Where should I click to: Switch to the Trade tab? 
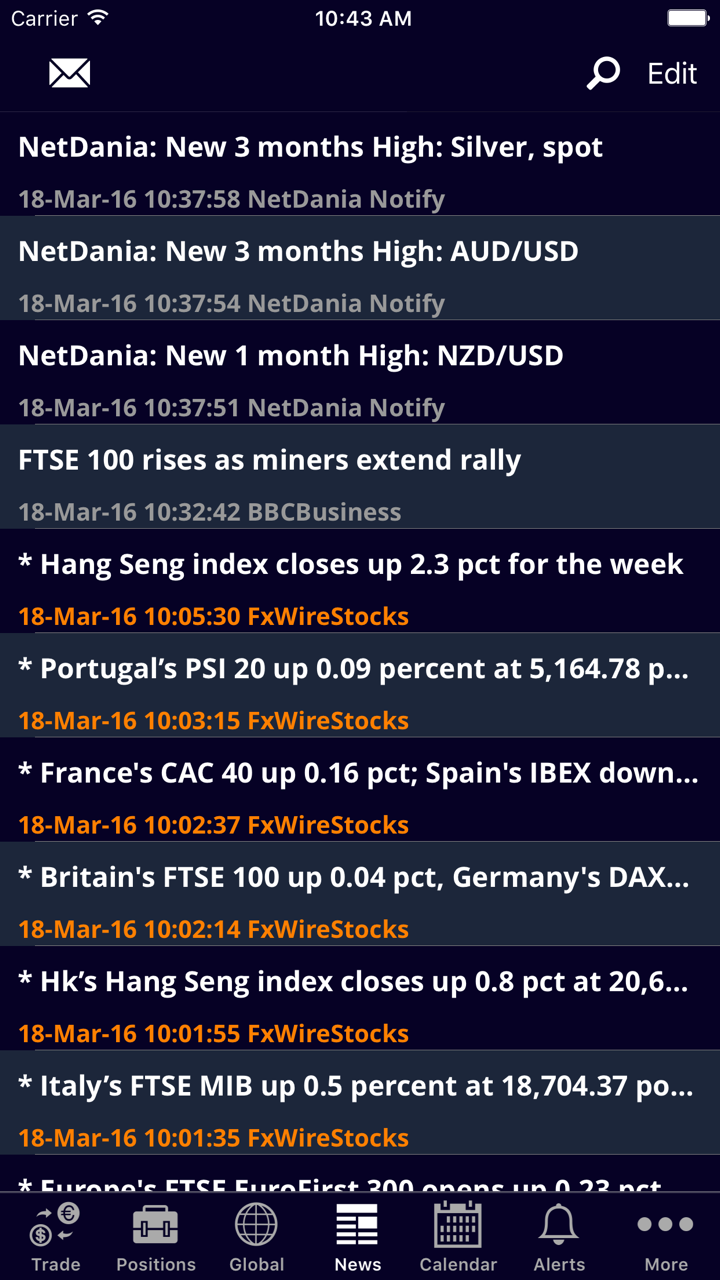tap(56, 1237)
